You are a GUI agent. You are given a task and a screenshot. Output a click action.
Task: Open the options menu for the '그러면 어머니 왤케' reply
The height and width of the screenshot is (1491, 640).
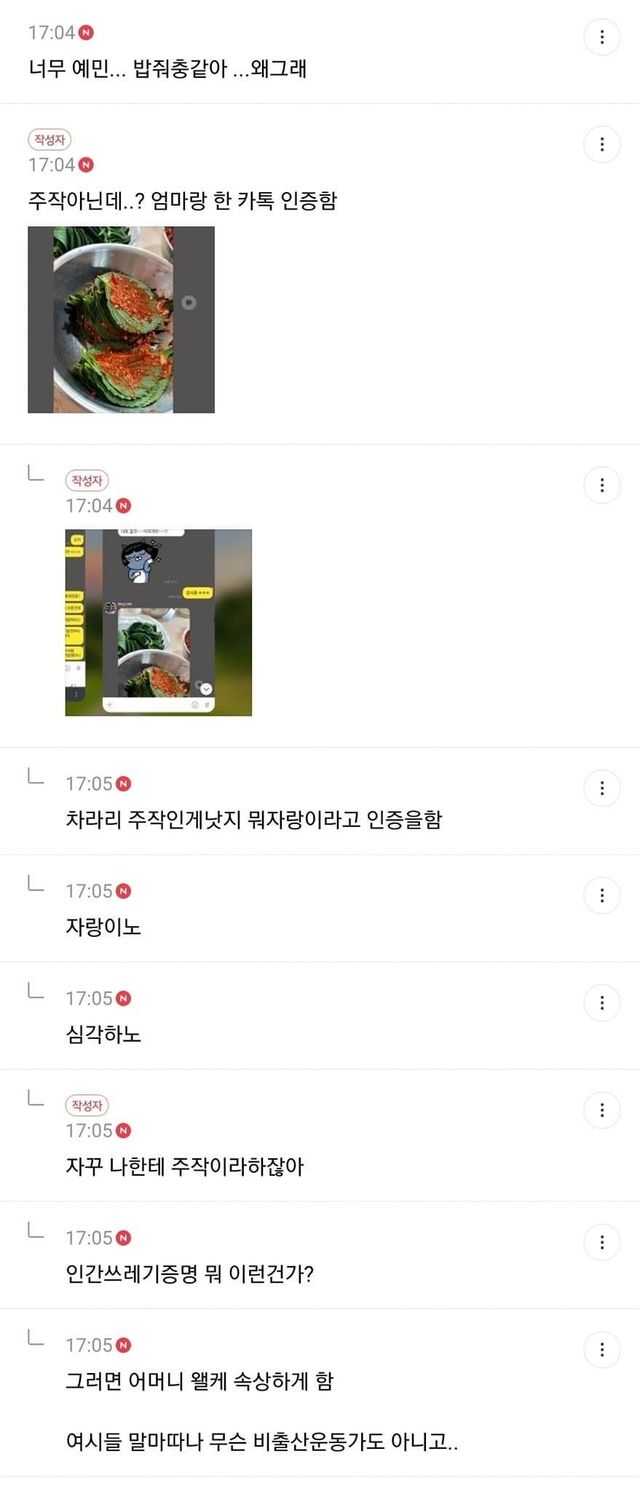coord(601,1349)
